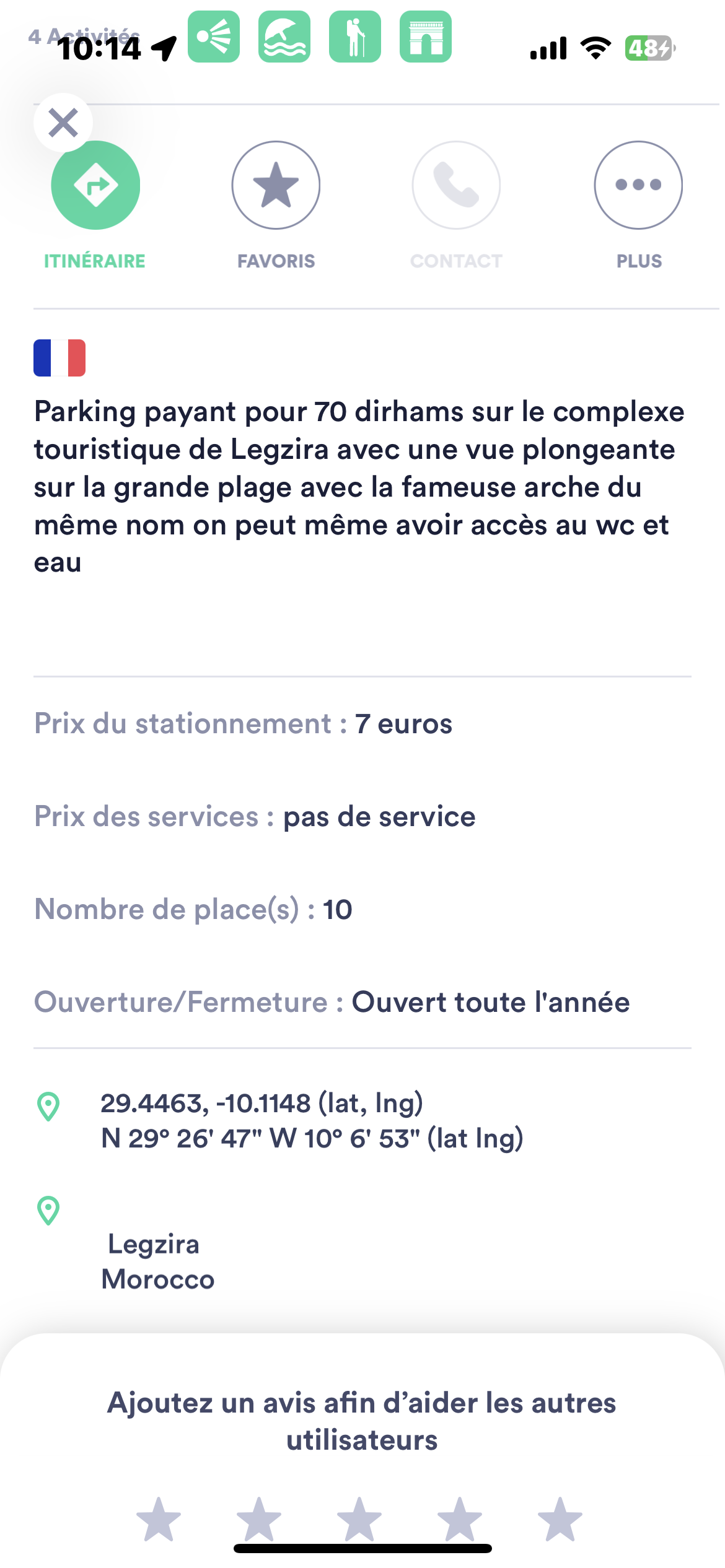Close the place details panel
The height and width of the screenshot is (1568, 725).
point(63,123)
